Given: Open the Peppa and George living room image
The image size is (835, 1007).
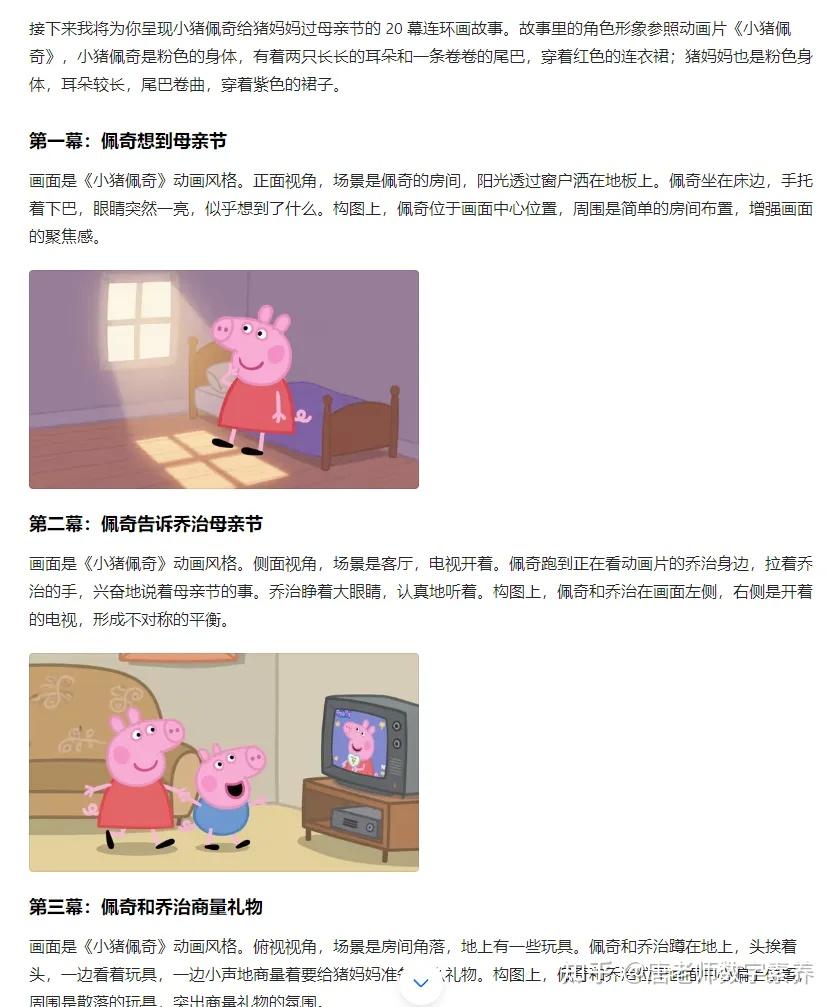Looking at the screenshot, I should [224, 762].
